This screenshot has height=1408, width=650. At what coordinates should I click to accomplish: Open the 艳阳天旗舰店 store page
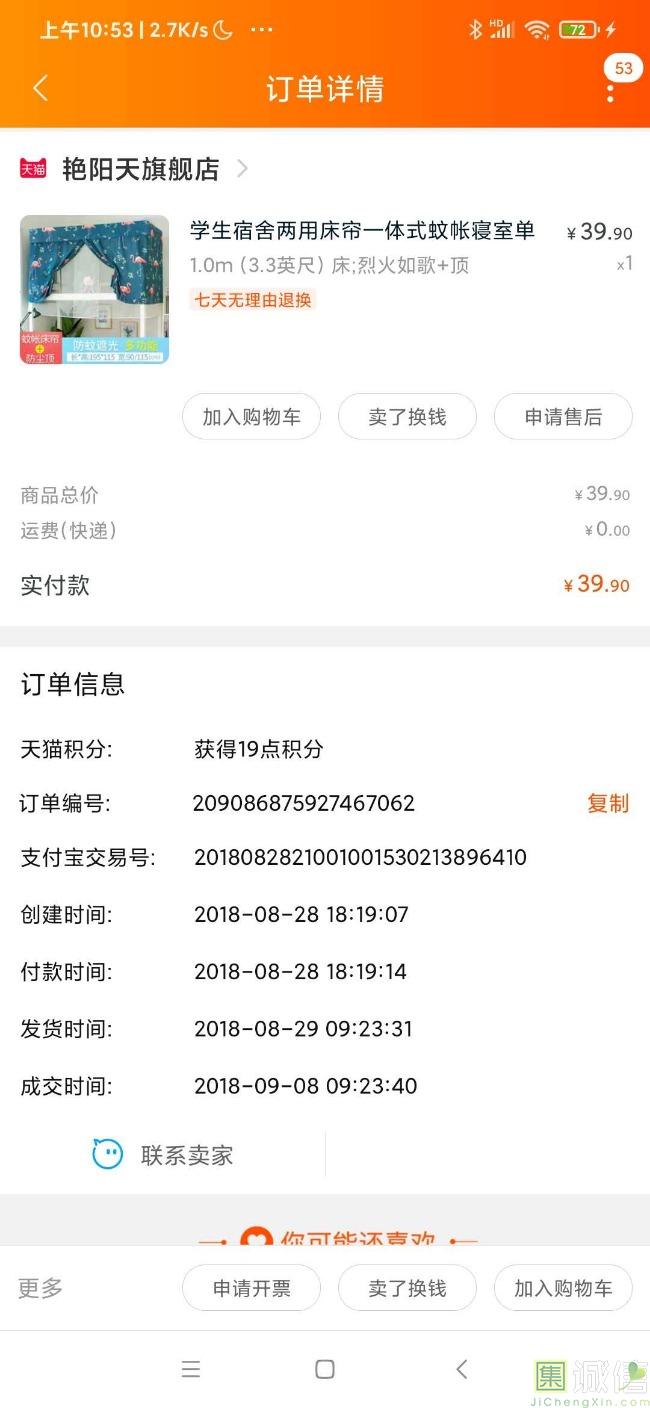coord(140,169)
